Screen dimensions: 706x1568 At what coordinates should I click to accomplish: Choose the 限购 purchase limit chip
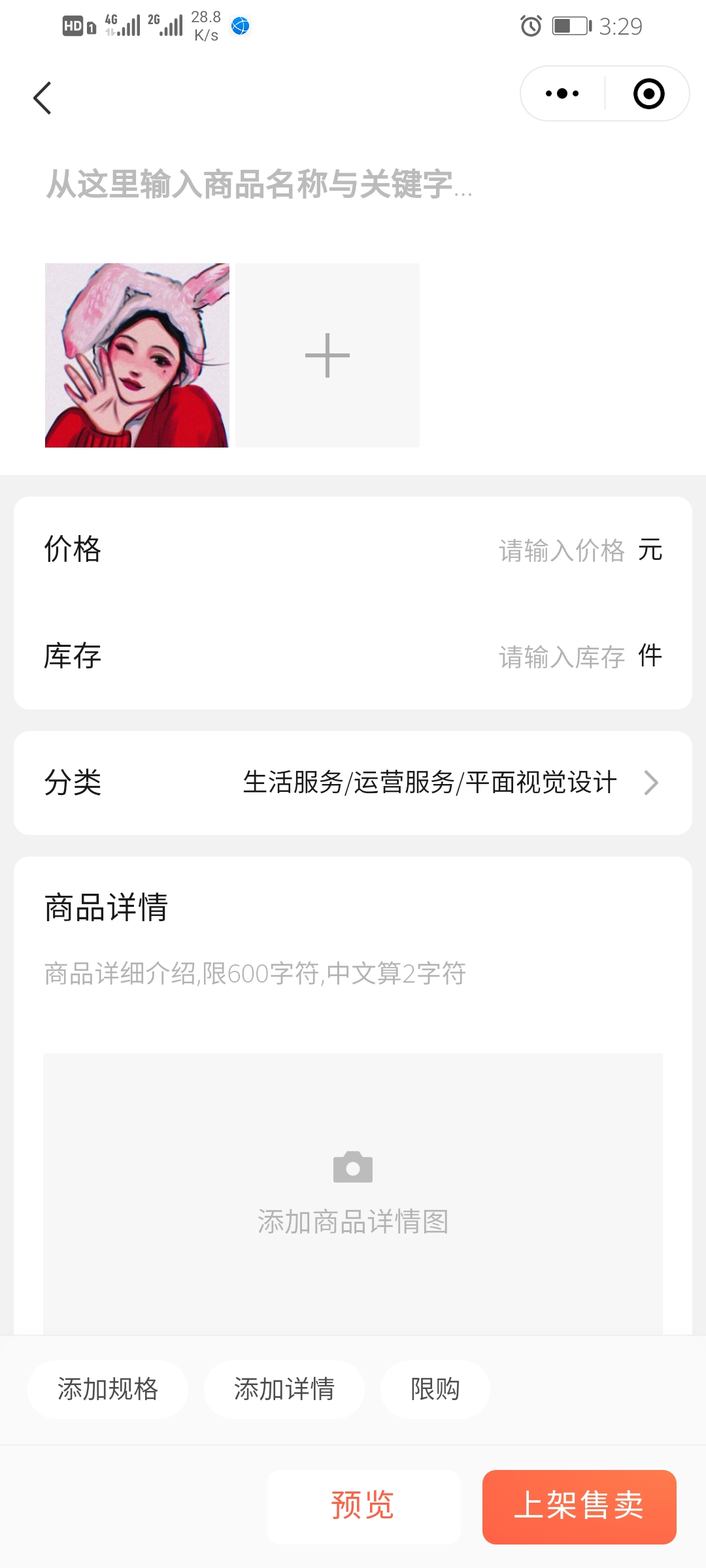pyautogui.click(x=435, y=1389)
